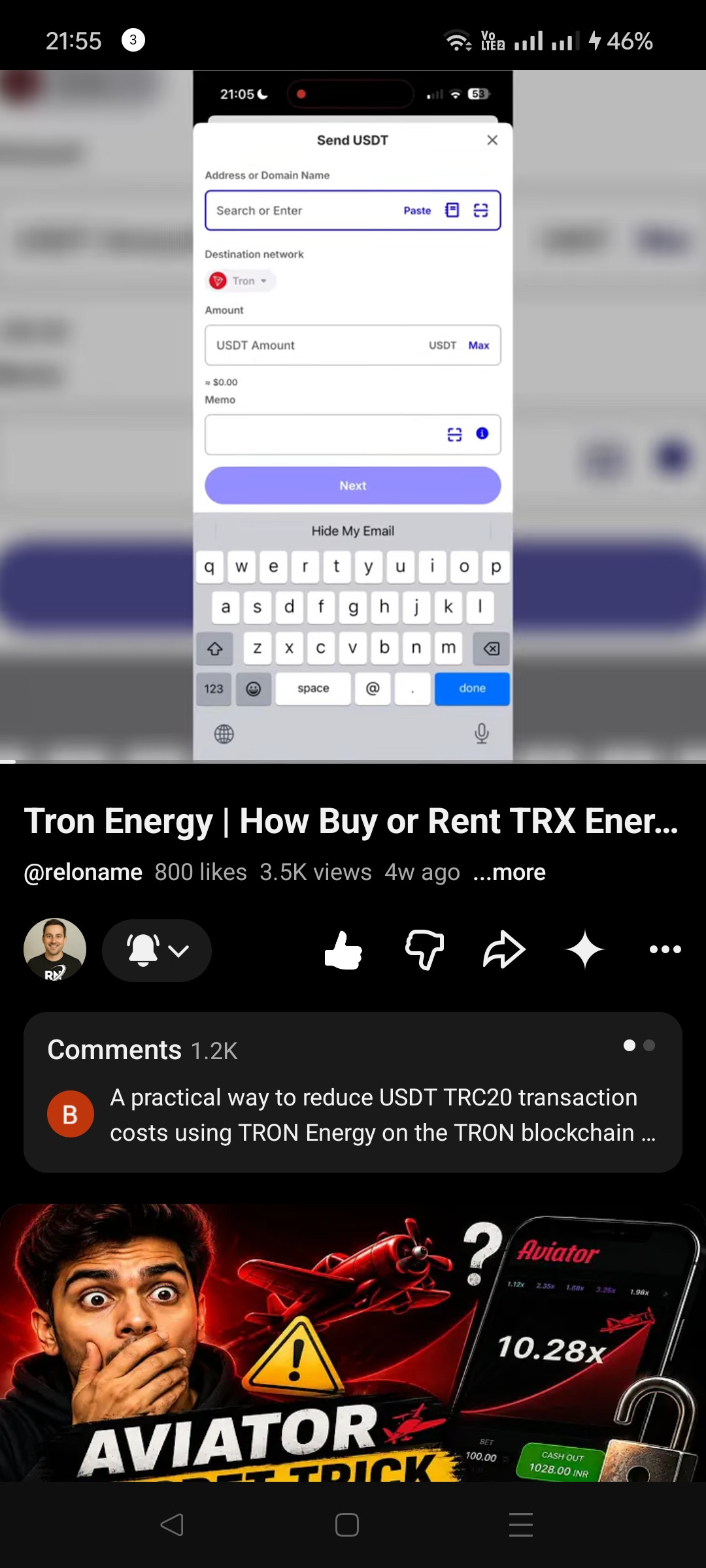Tap the sparkle Ask icon

585,950
